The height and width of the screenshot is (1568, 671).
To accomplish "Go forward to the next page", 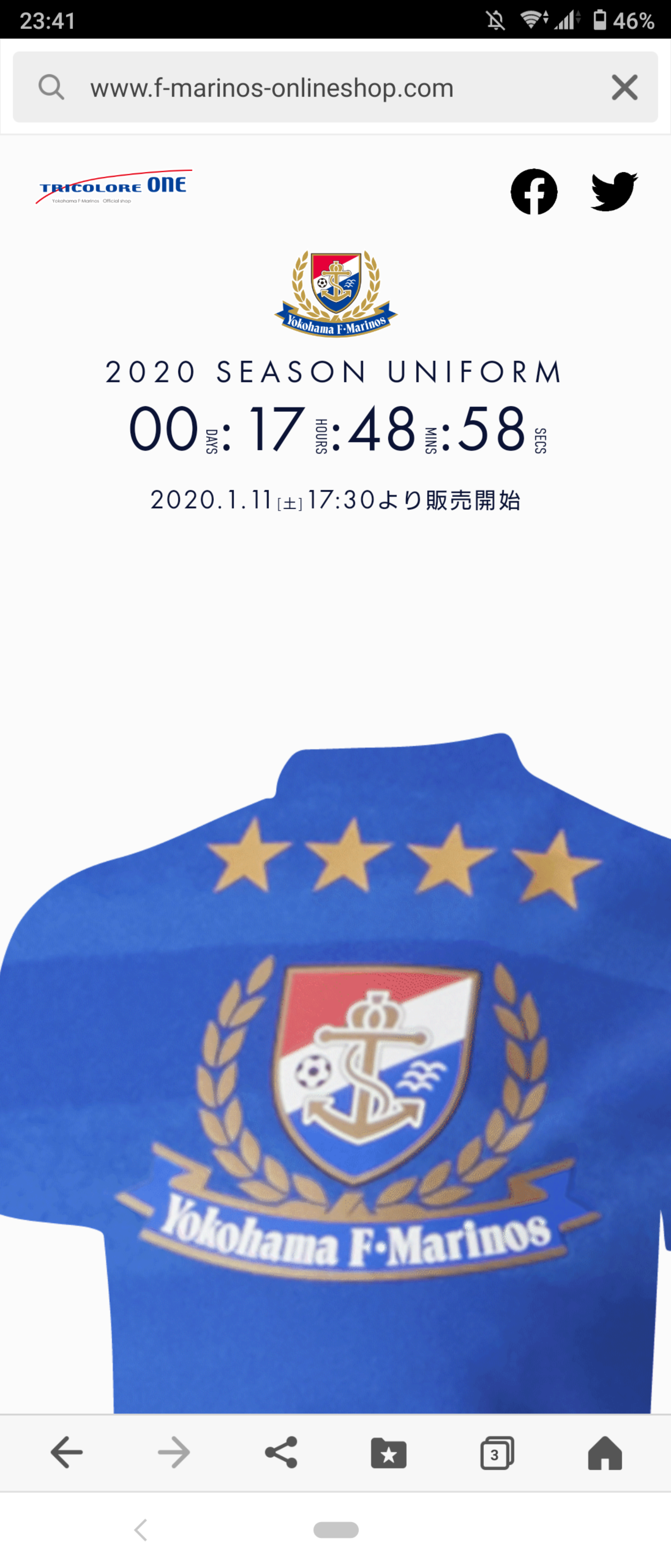I will tap(174, 1453).
